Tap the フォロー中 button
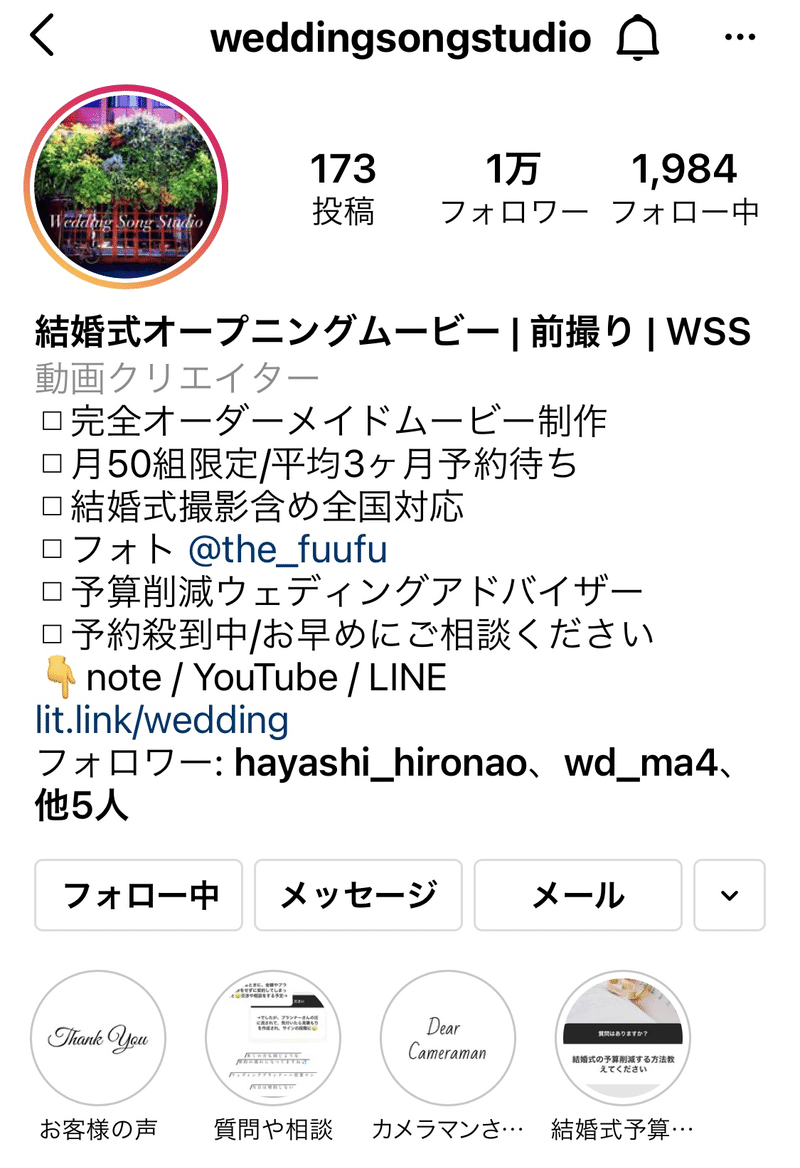Screen dimensions: 800x1168 (139, 895)
